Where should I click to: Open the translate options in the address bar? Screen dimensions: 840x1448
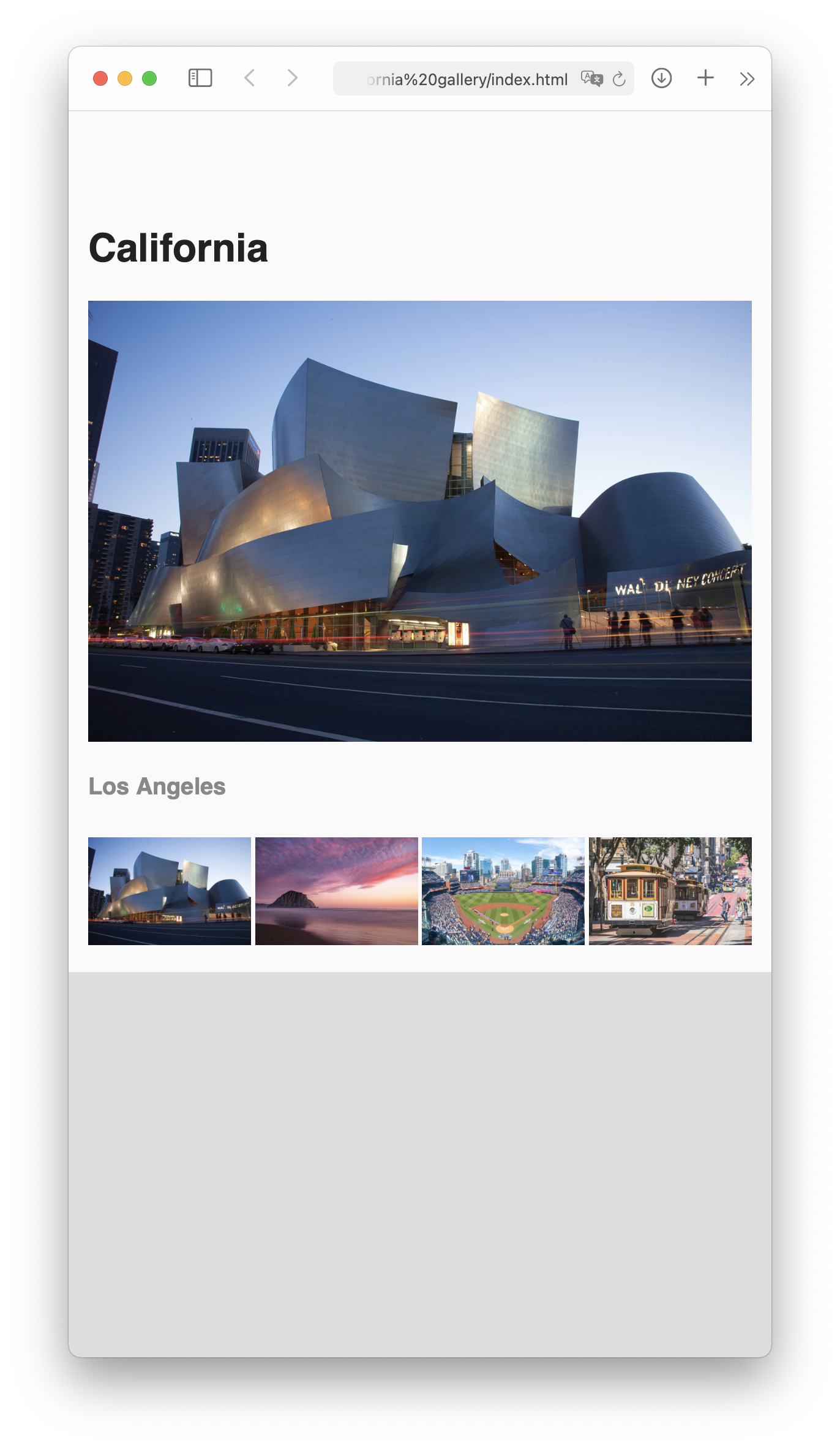click(591, 78)
